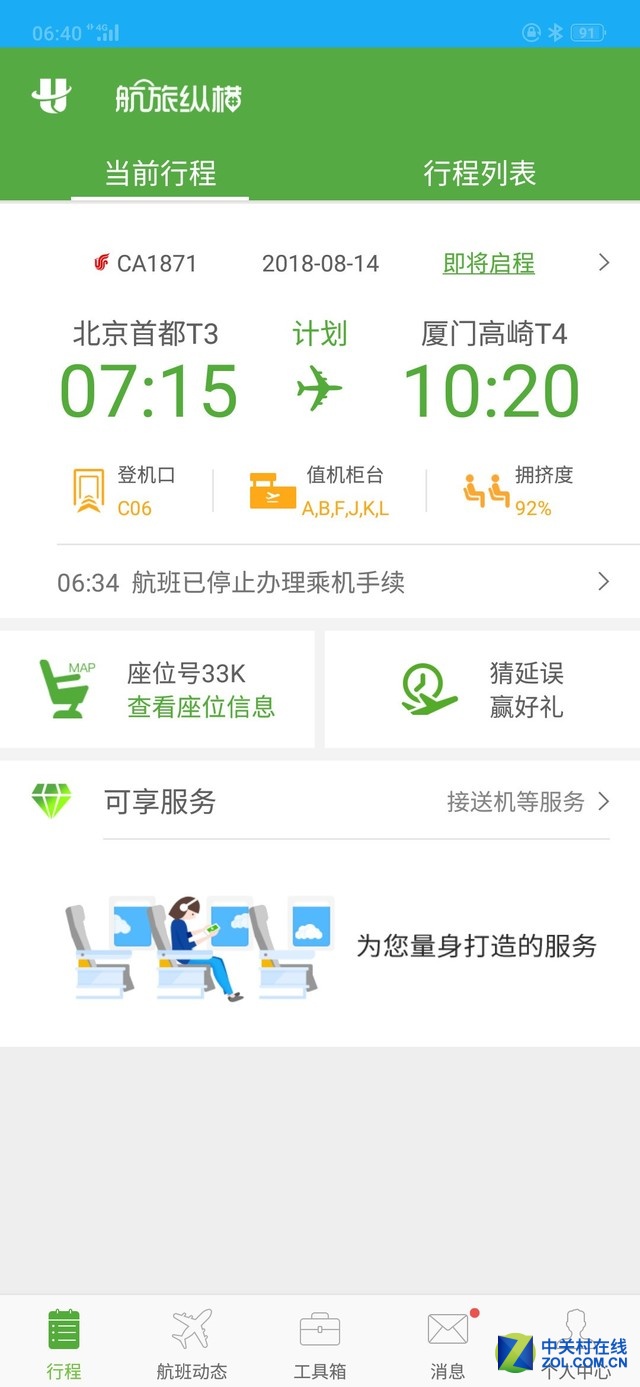
Task: Open 接送机等服务
Action: (x=527, y=801)
